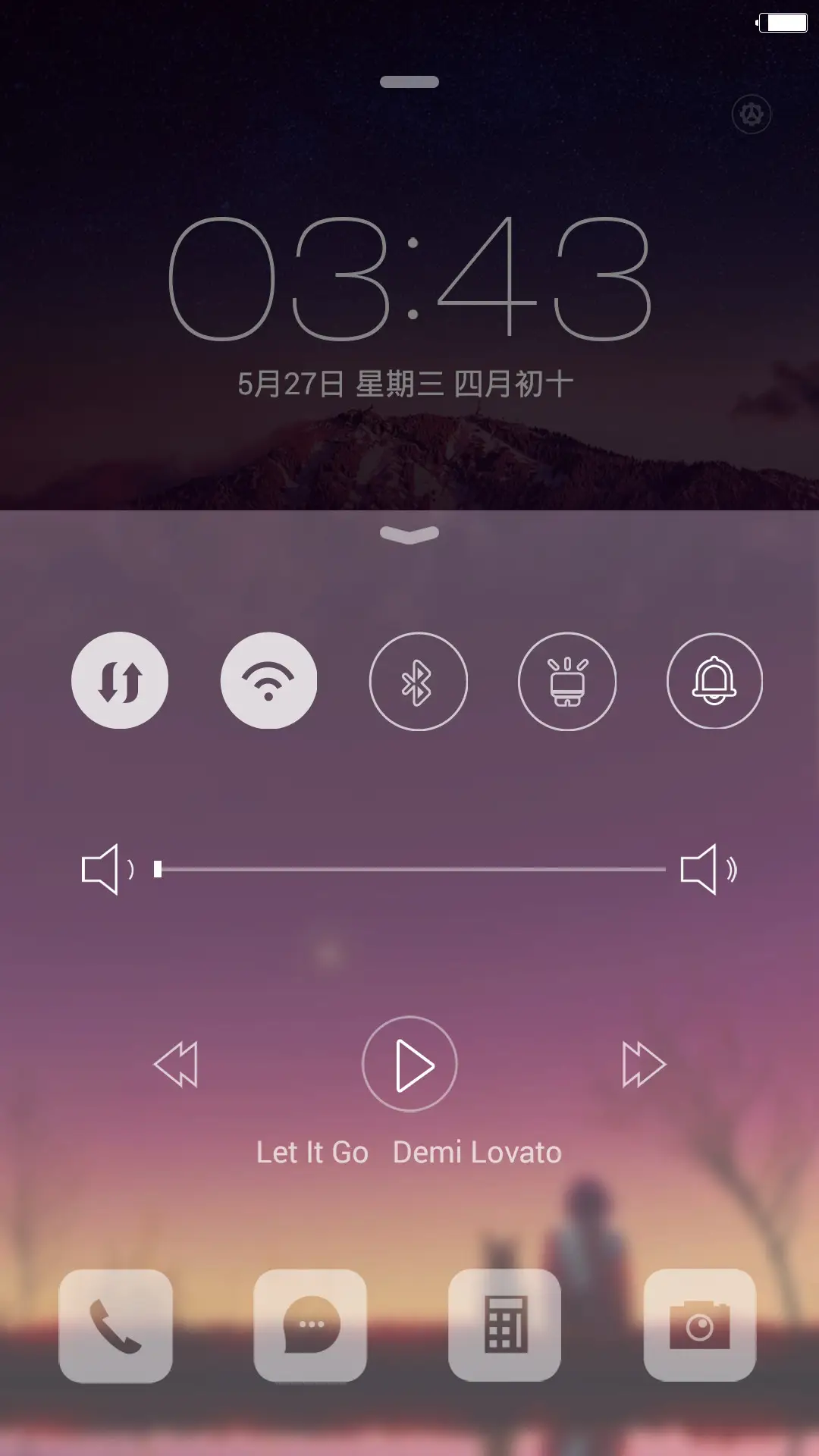Screen dimensions: 819x1456
Task: Play the song Let It Go
Action: tap(409, 1064)
